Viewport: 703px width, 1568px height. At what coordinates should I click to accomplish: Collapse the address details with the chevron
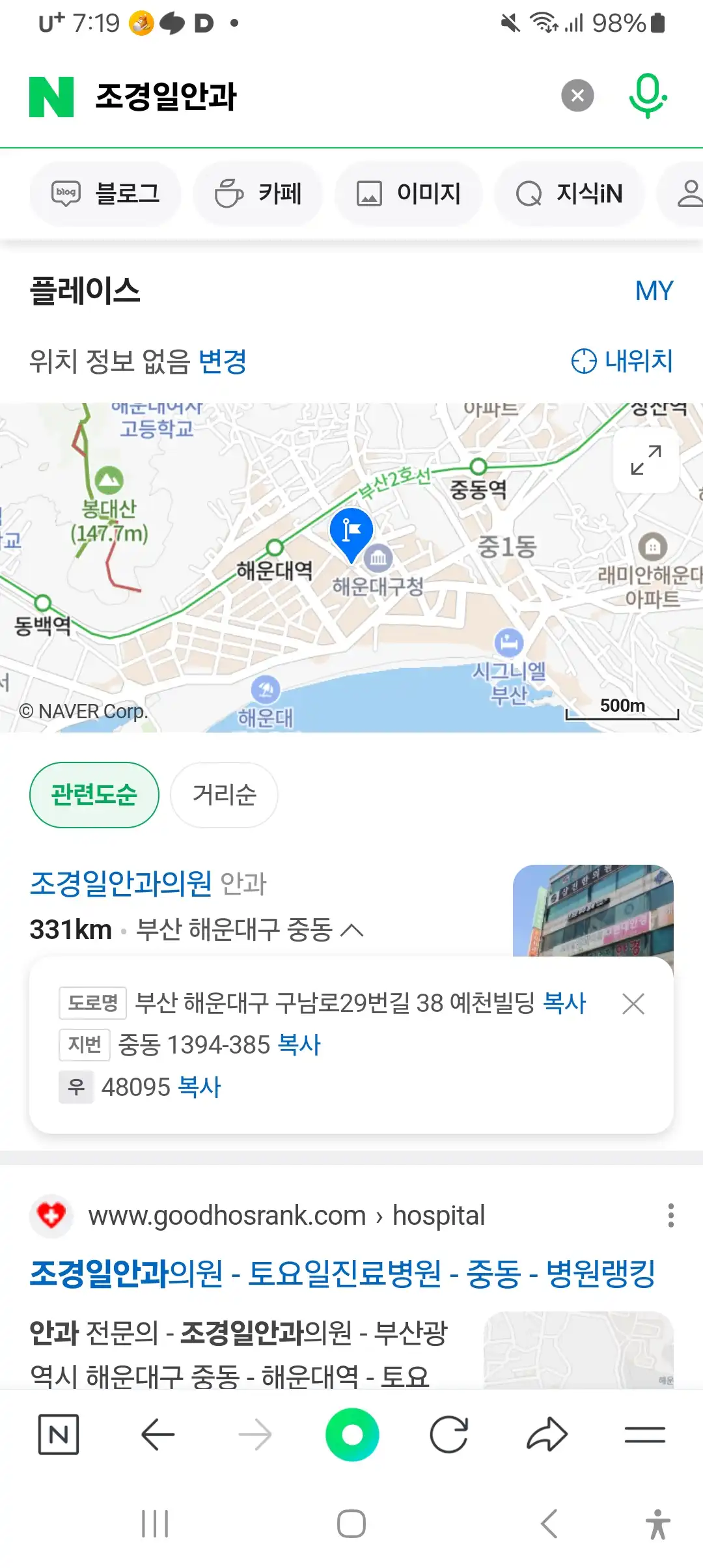coord(350,930)
